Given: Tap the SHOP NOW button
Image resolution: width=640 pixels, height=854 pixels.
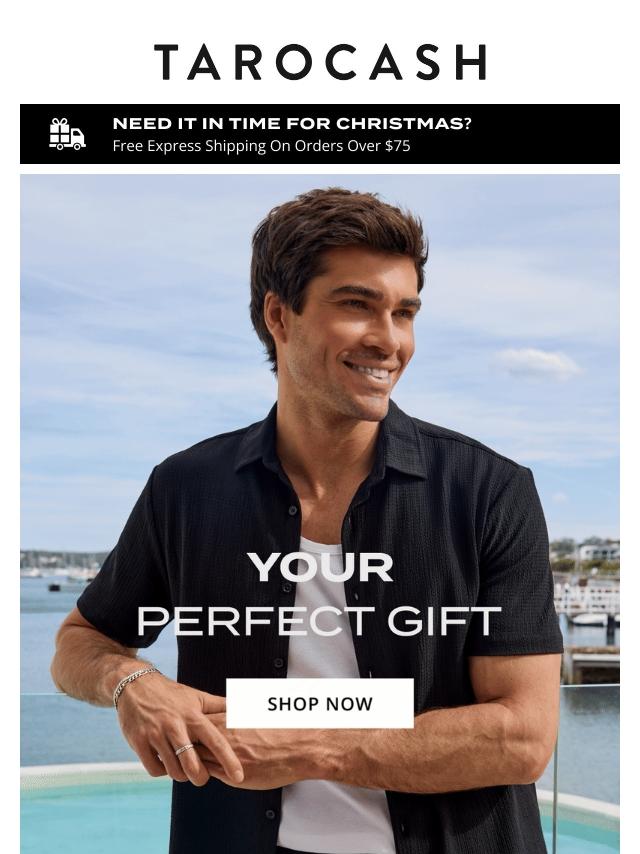Looking at the screenshot, I should (x=320, y=703).
